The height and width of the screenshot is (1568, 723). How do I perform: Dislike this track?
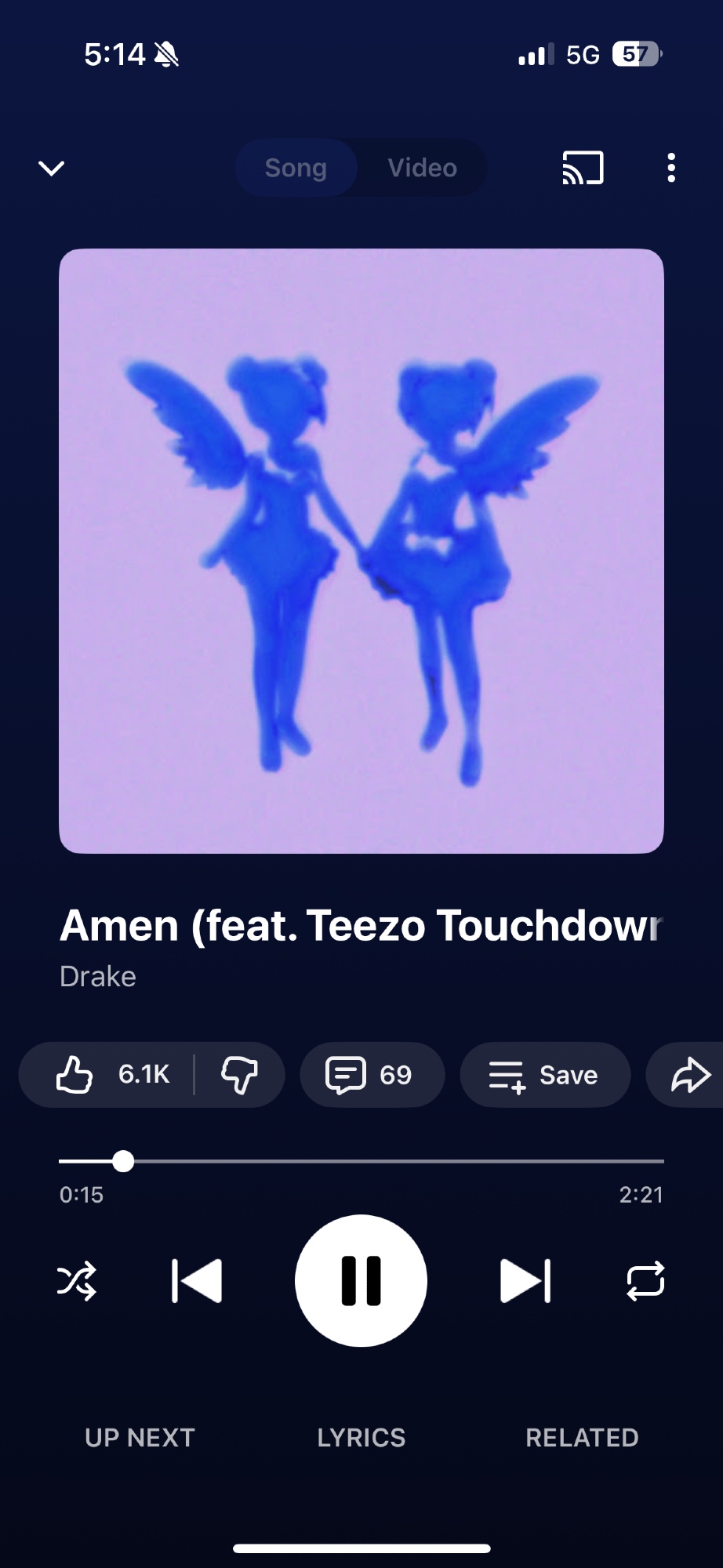[239, 1074]
